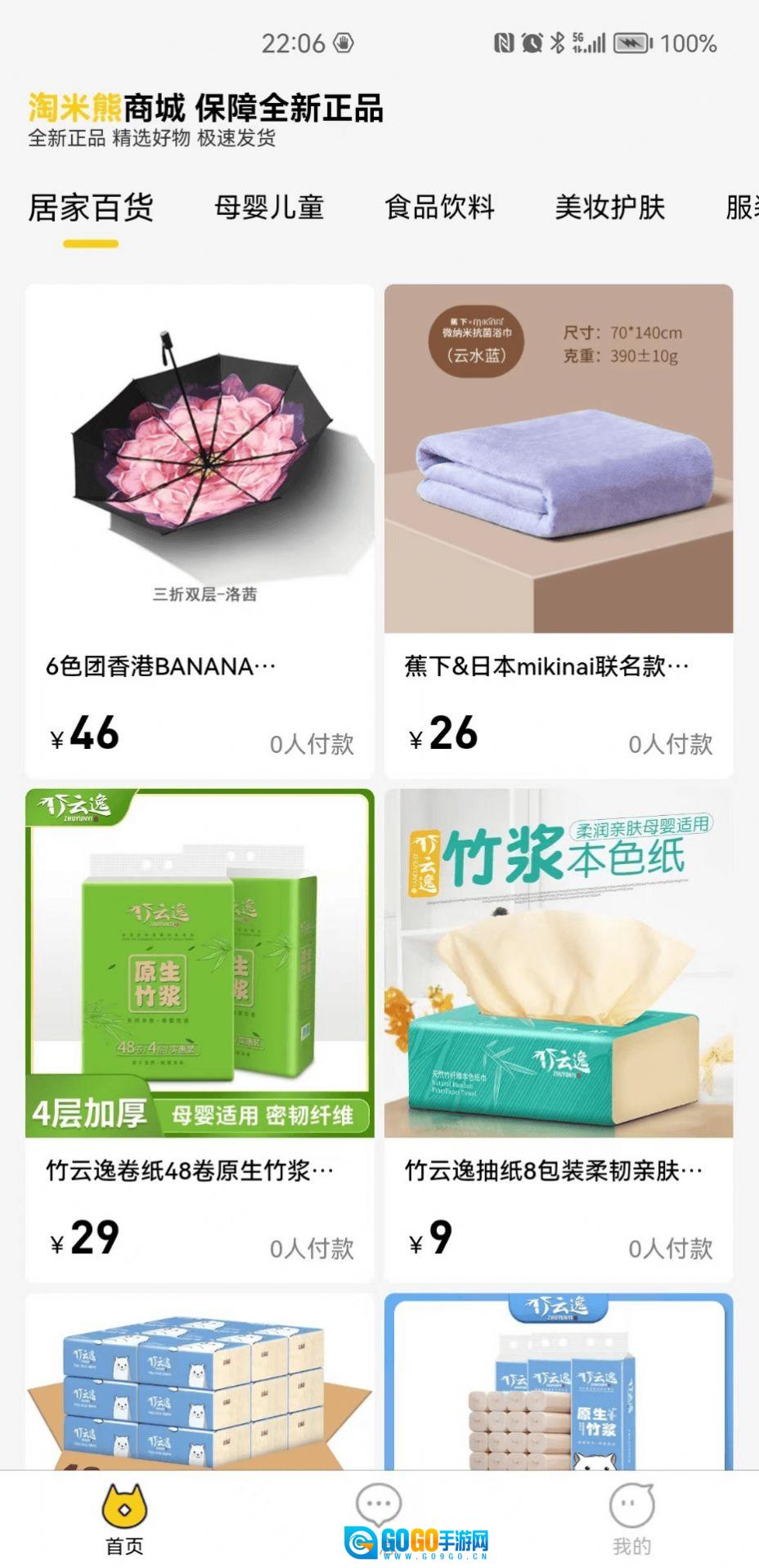Open the 美妆护肤 category tab

point(609,208)
